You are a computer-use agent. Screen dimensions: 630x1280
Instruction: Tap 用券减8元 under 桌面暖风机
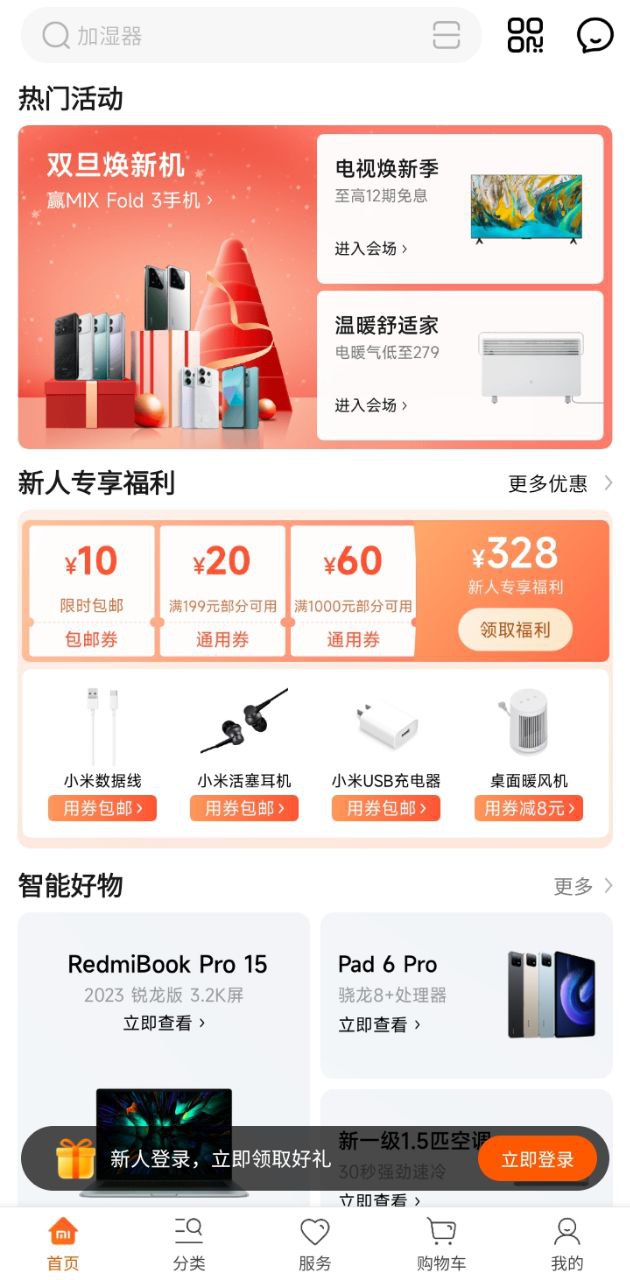pos(528,808)
